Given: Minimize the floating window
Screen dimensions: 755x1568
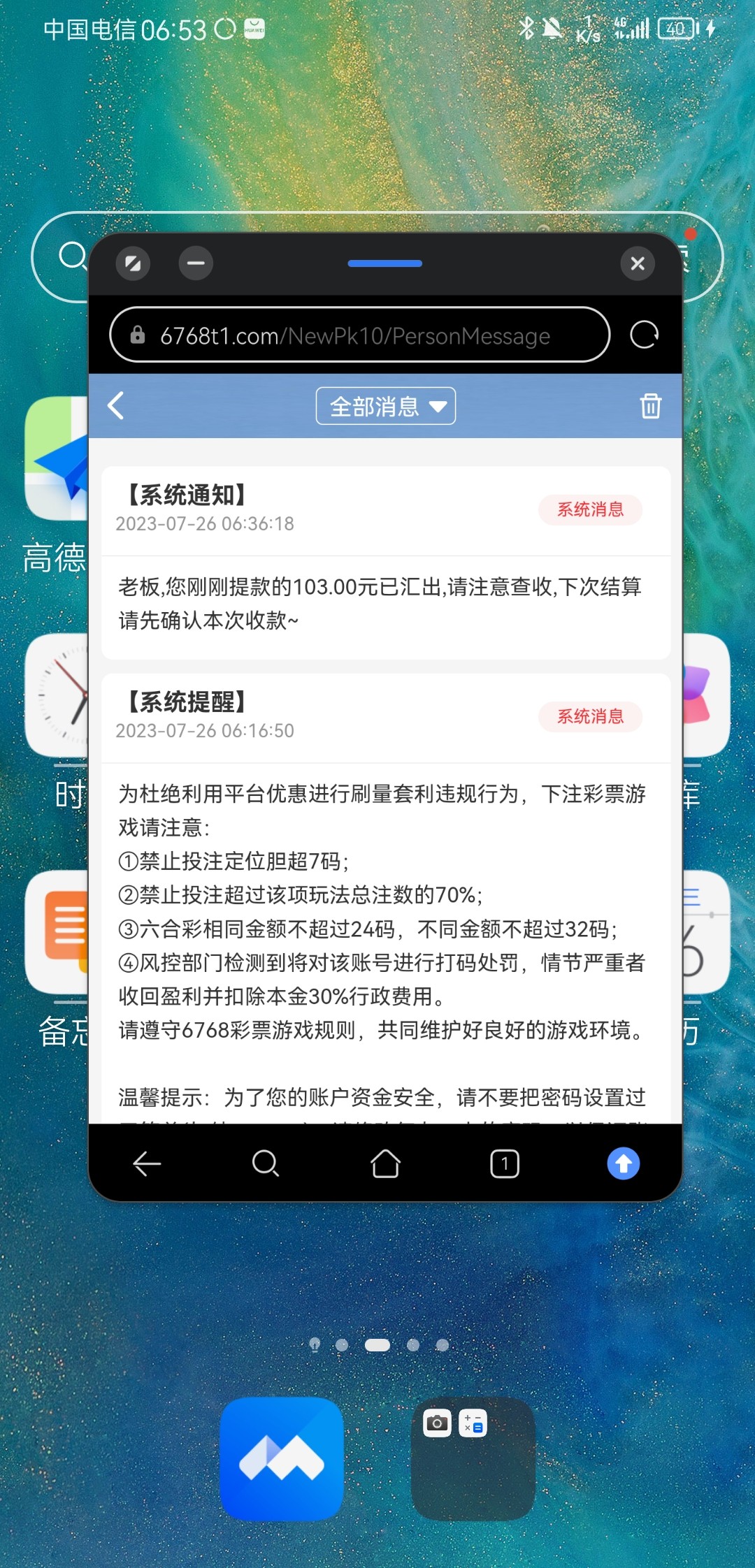Looking at the screenshot, I should pyautogui.click(x=196, y=263).
